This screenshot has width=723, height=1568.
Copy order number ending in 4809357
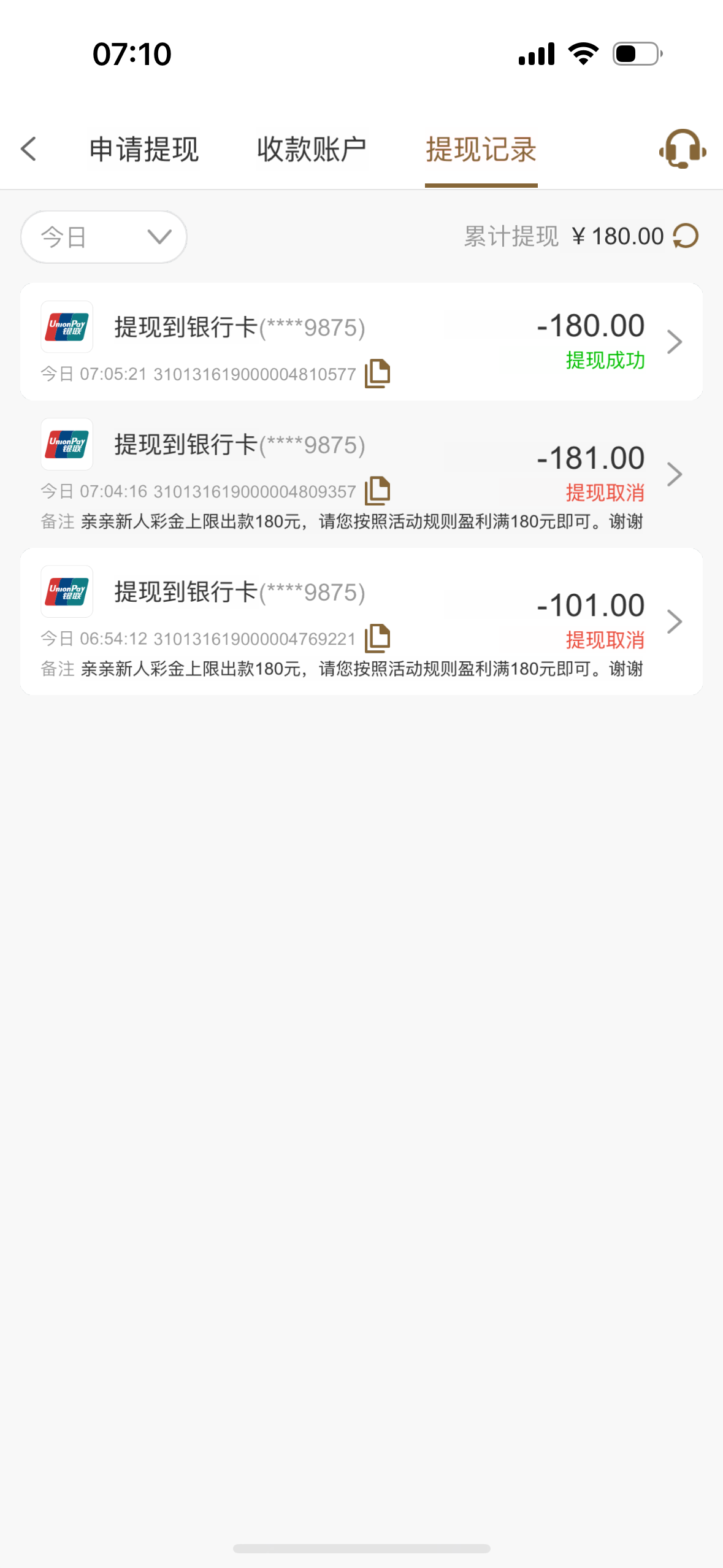tap(377, 491)
